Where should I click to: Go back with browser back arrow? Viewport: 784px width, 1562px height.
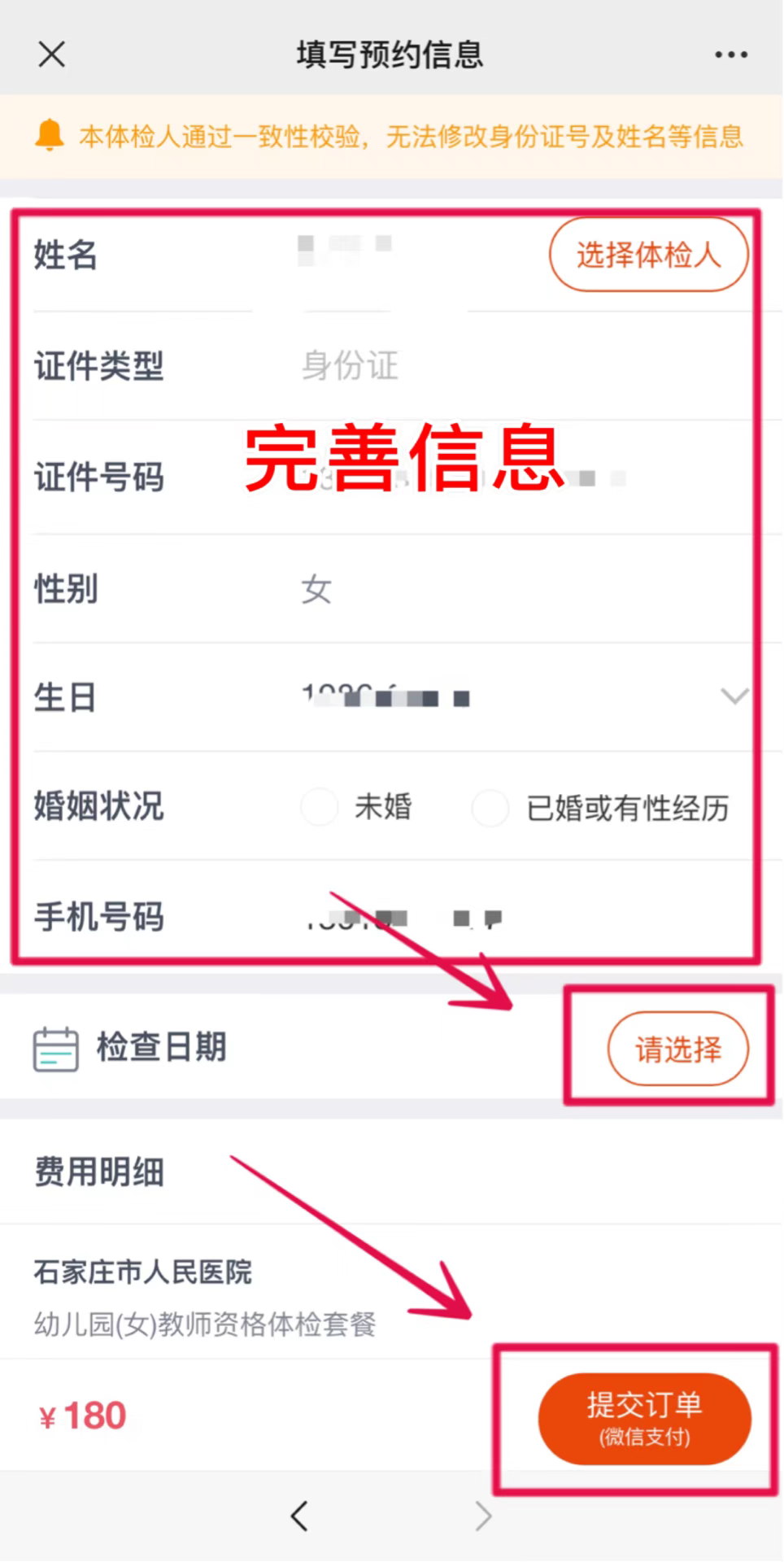pos(299,1516)
